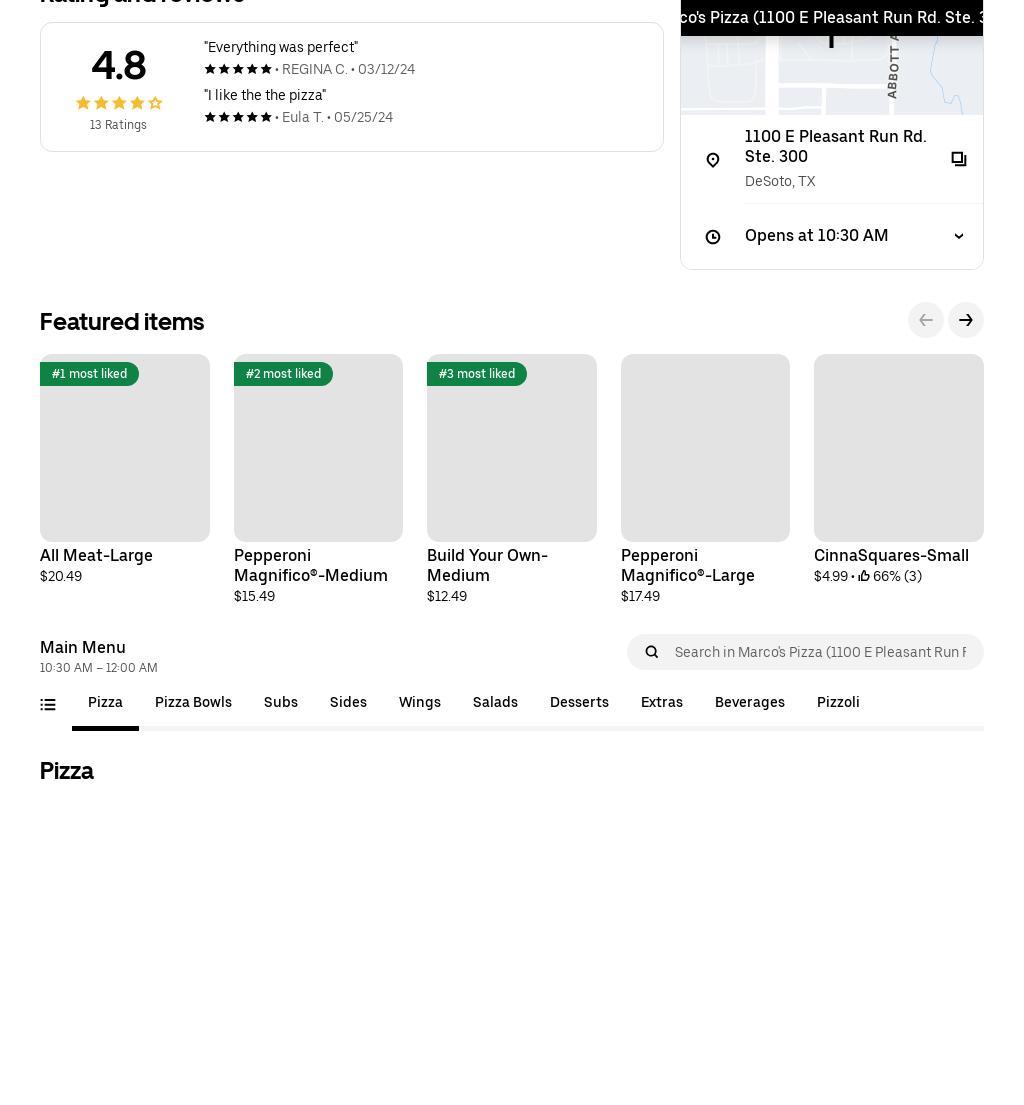Show next featured items with right arrow
Viewport: 1024px width, 1105px height.
tap(965, 320)
